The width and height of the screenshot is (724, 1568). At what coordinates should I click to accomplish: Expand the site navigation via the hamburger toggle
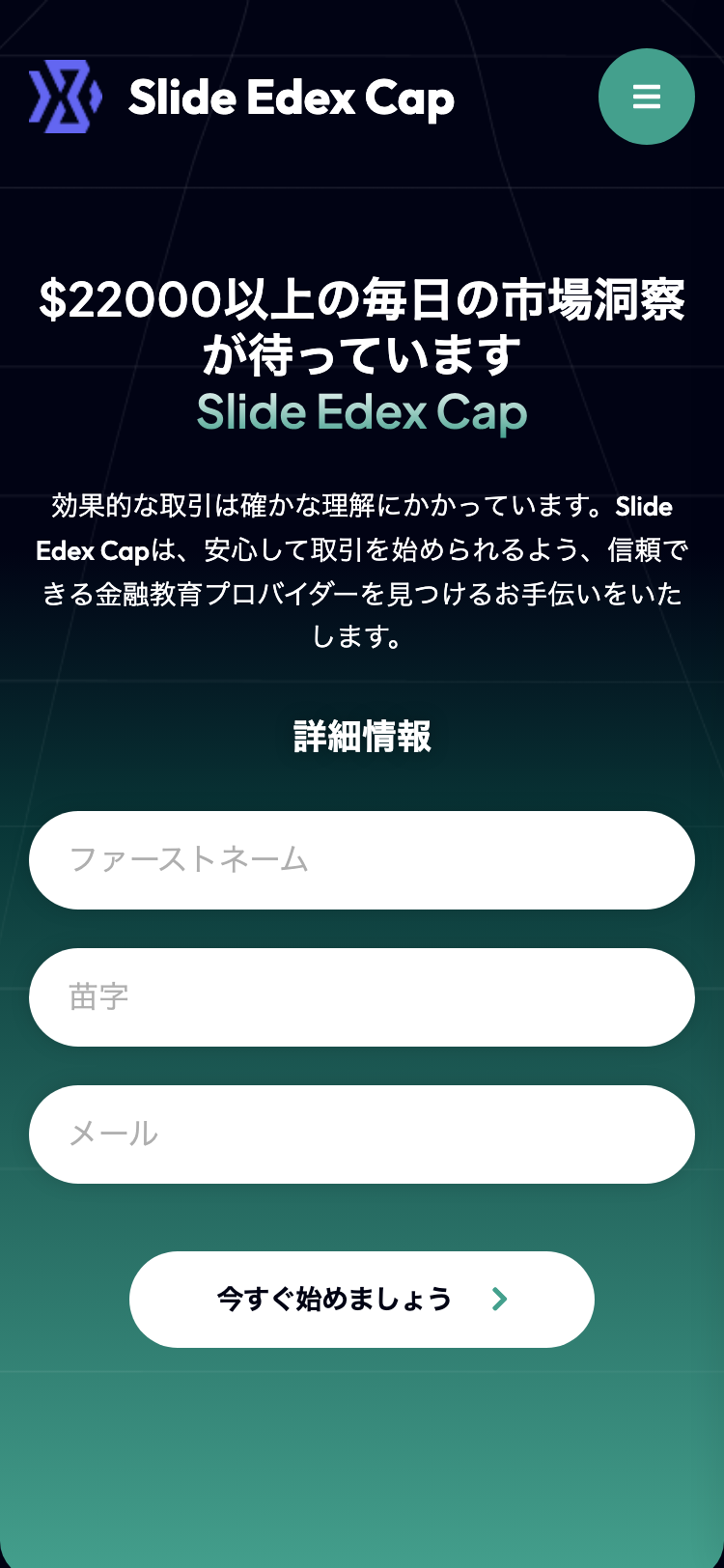647,97
